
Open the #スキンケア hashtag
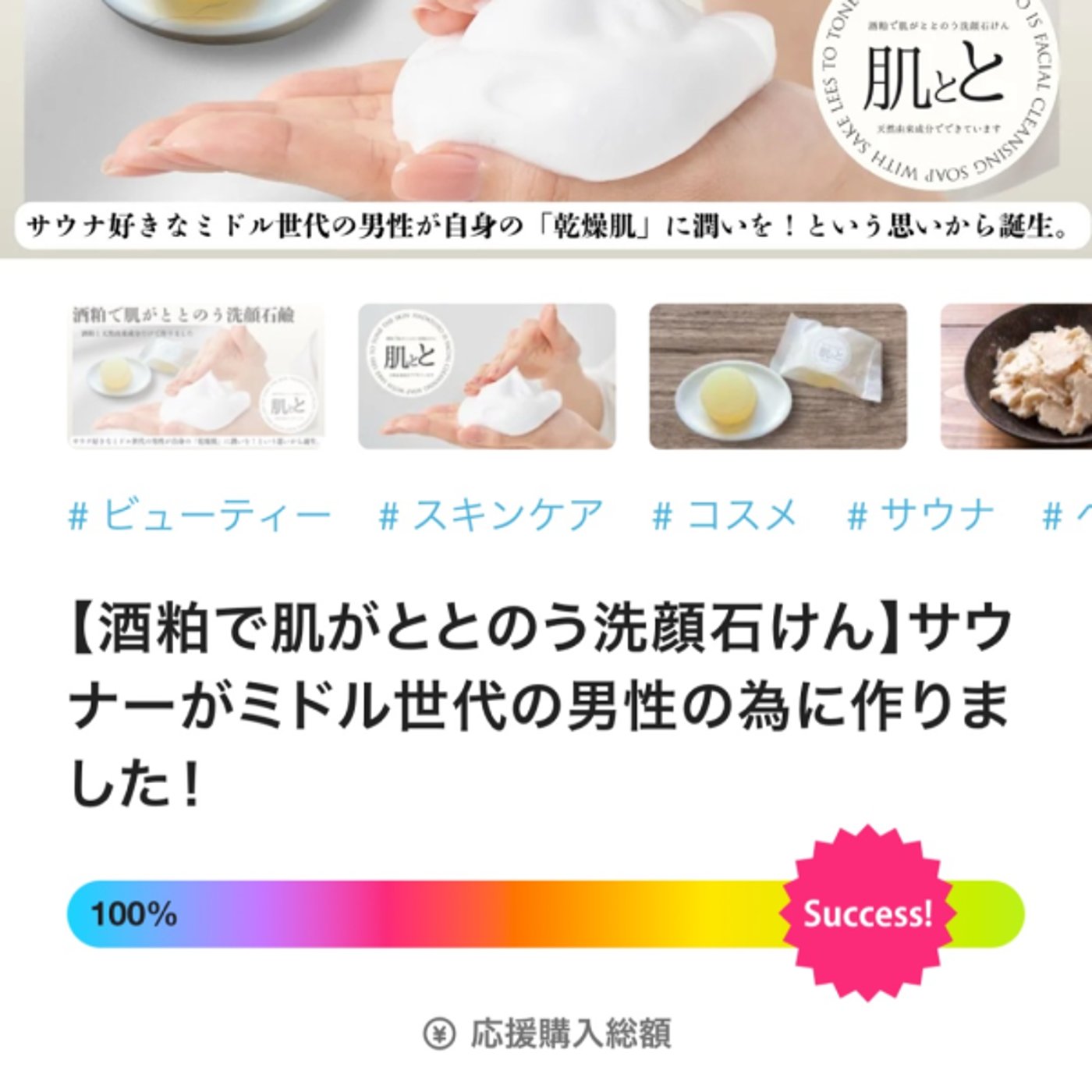(x=491, y=516)
